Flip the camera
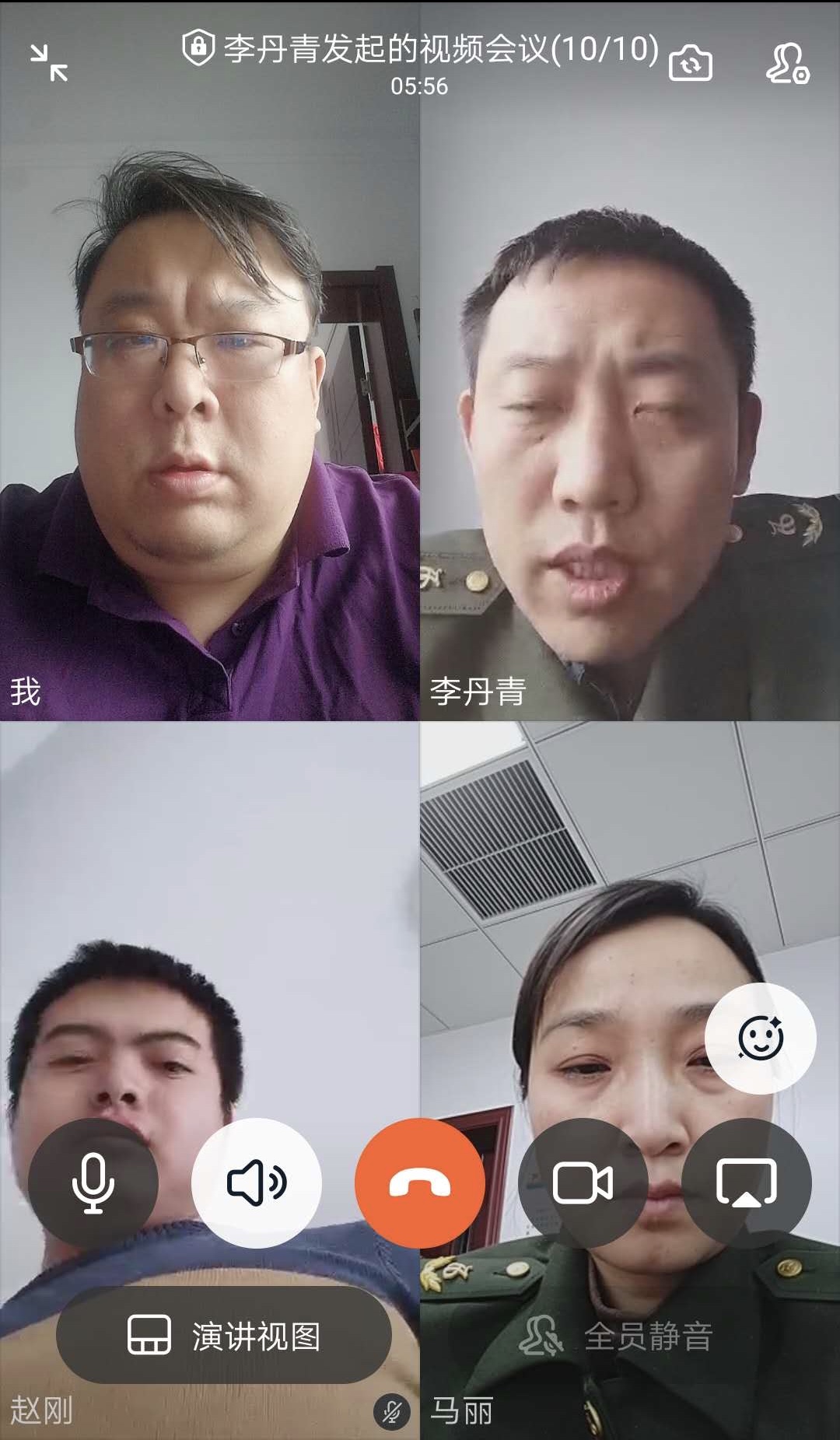Image resolution: width=840 pixels, height=1440 pixels. tap(690, 62)
